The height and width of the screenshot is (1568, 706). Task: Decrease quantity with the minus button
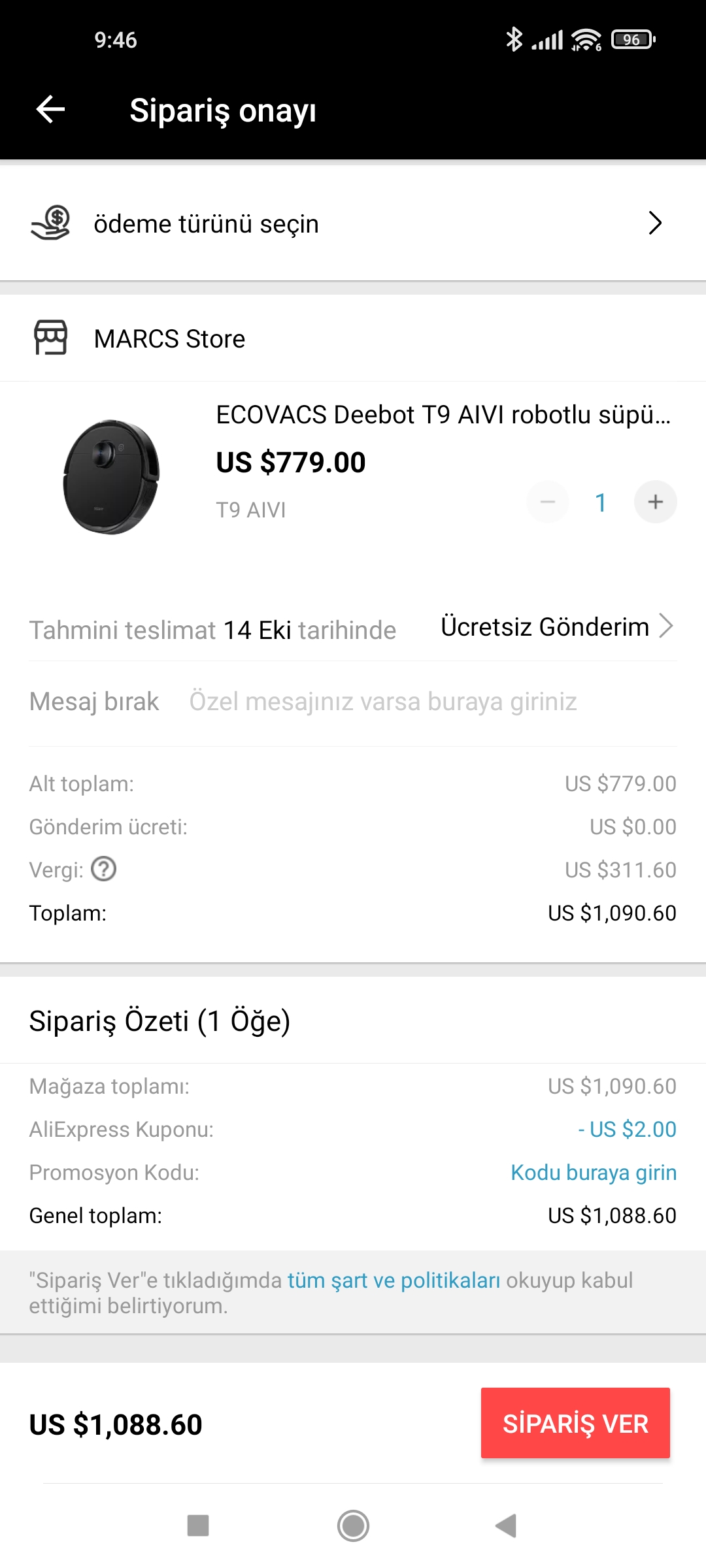(548, 502)
